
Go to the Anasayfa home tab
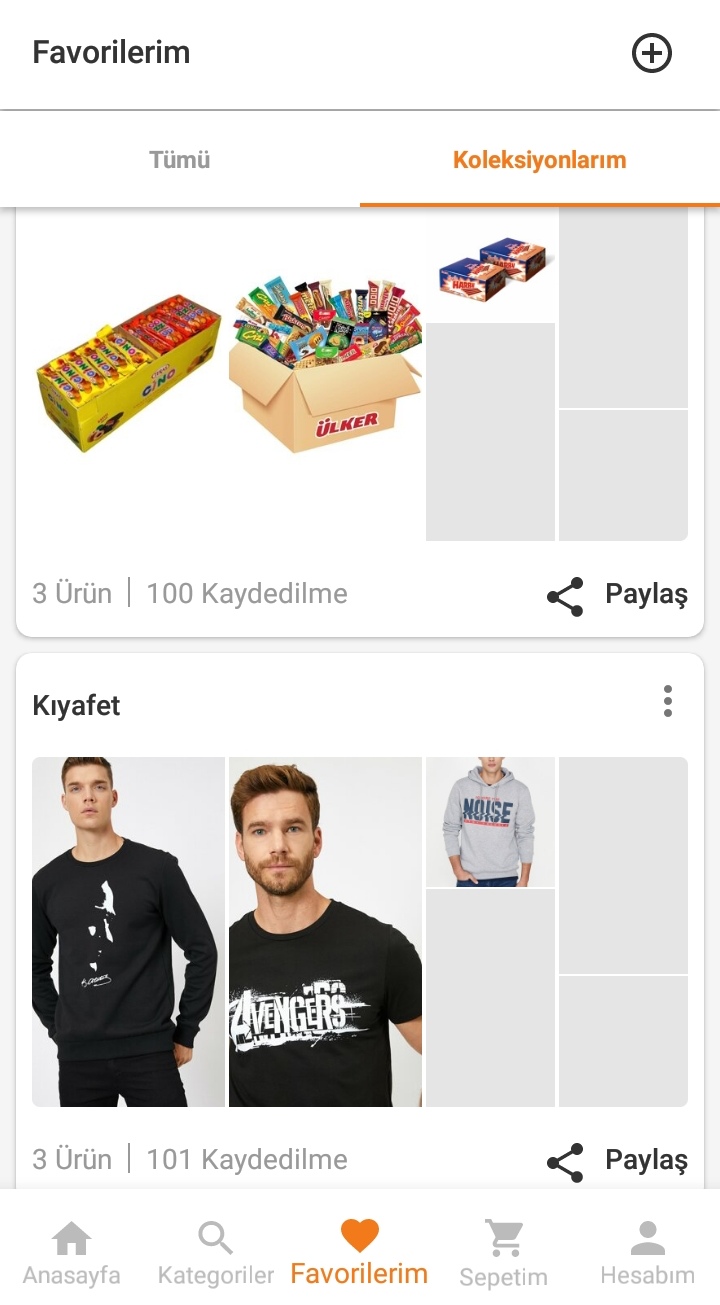coord(72,1252)
